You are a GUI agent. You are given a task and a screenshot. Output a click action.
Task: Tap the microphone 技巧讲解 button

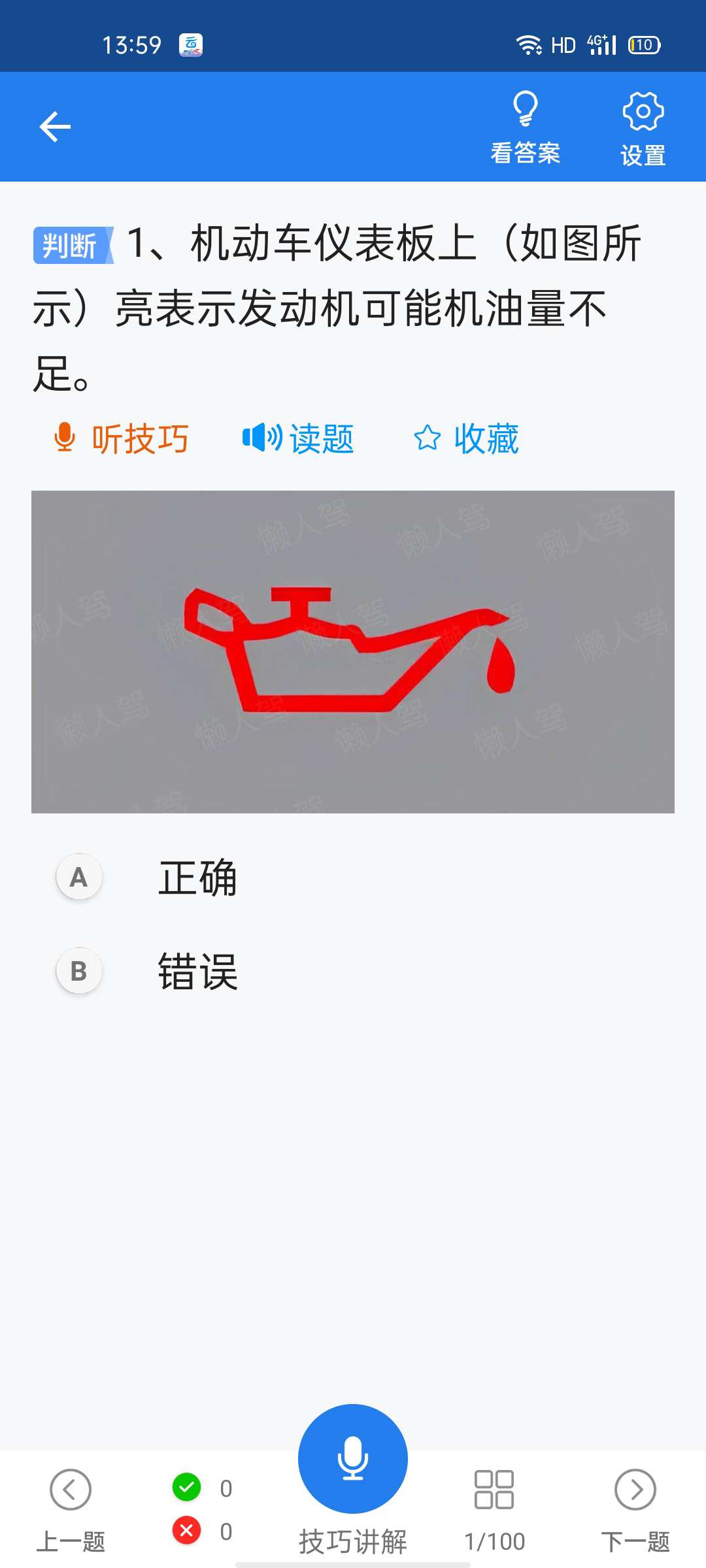tap(353, 1460)
